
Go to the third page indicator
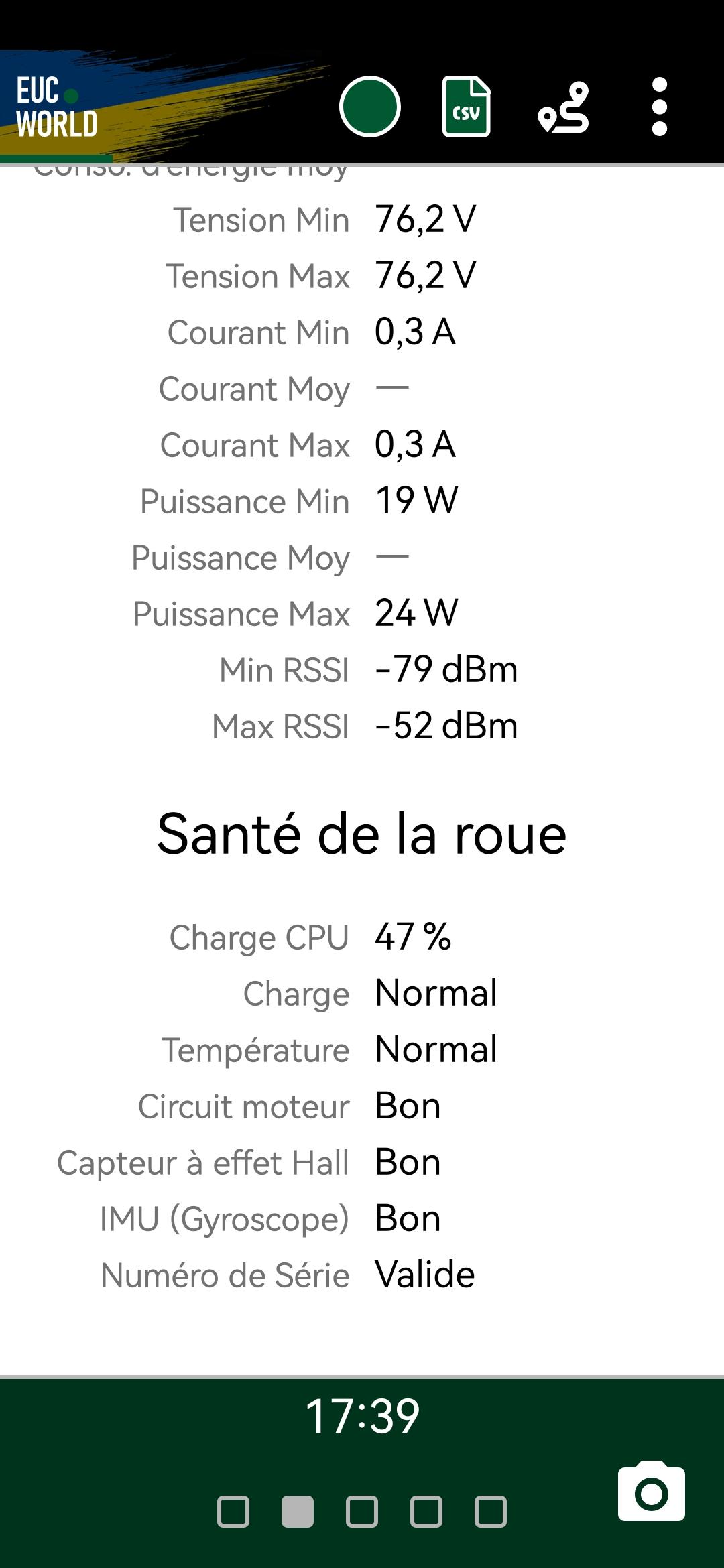click(x=362, y=1512)
